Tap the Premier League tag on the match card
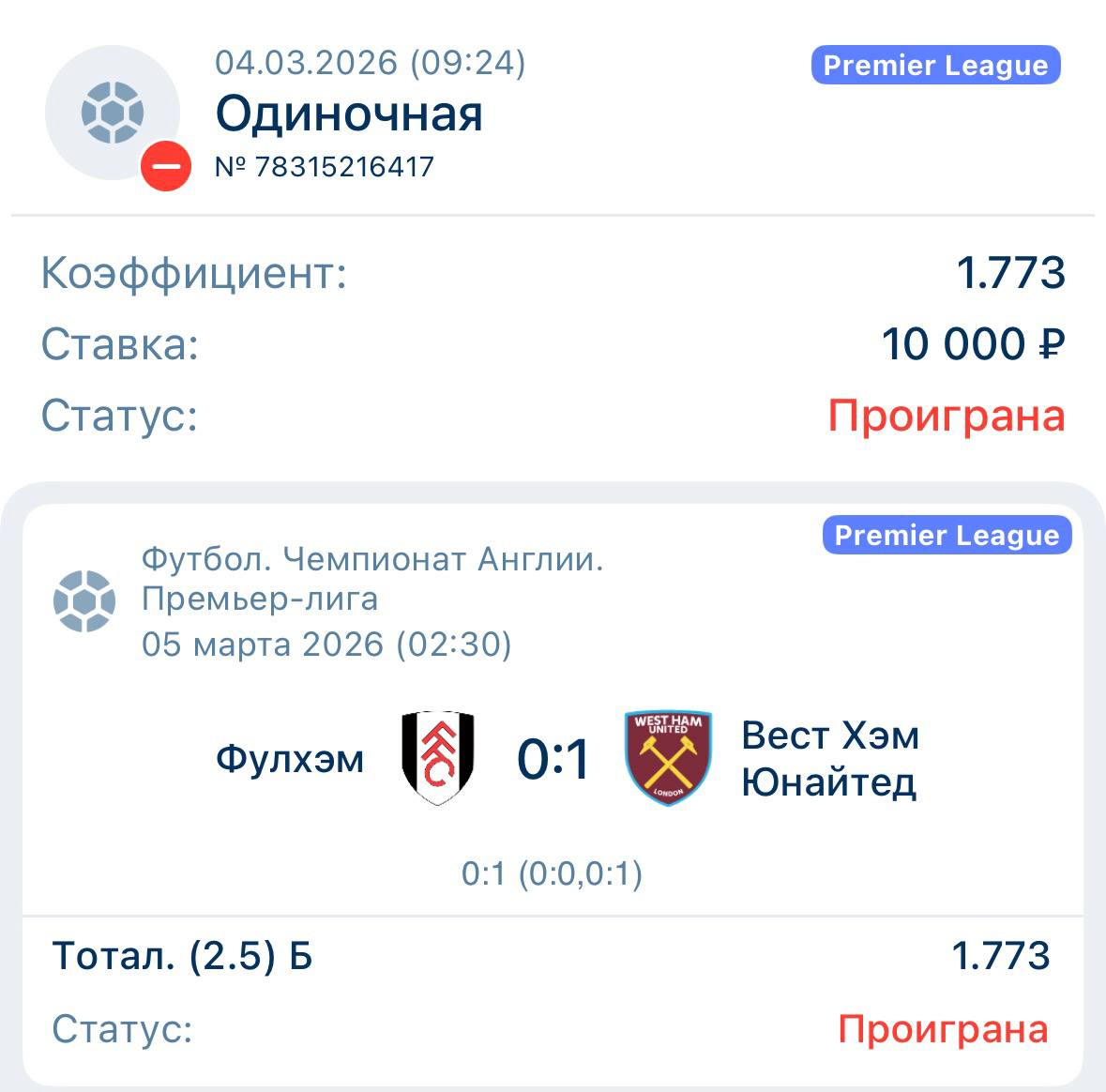Viewport: 1106px width, 1092px height. coord(947,536)
